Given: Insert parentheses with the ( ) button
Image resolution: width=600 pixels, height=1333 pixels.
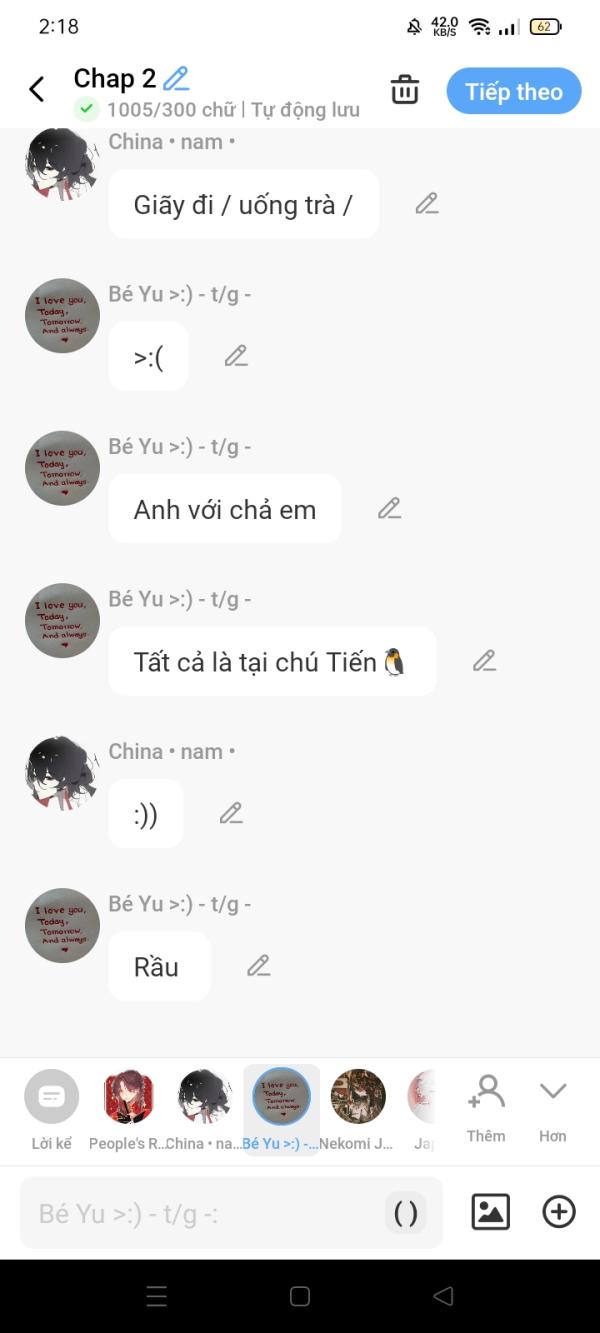Looking at the screenshot, I should pyautogui.click(x=406, y=1213).
